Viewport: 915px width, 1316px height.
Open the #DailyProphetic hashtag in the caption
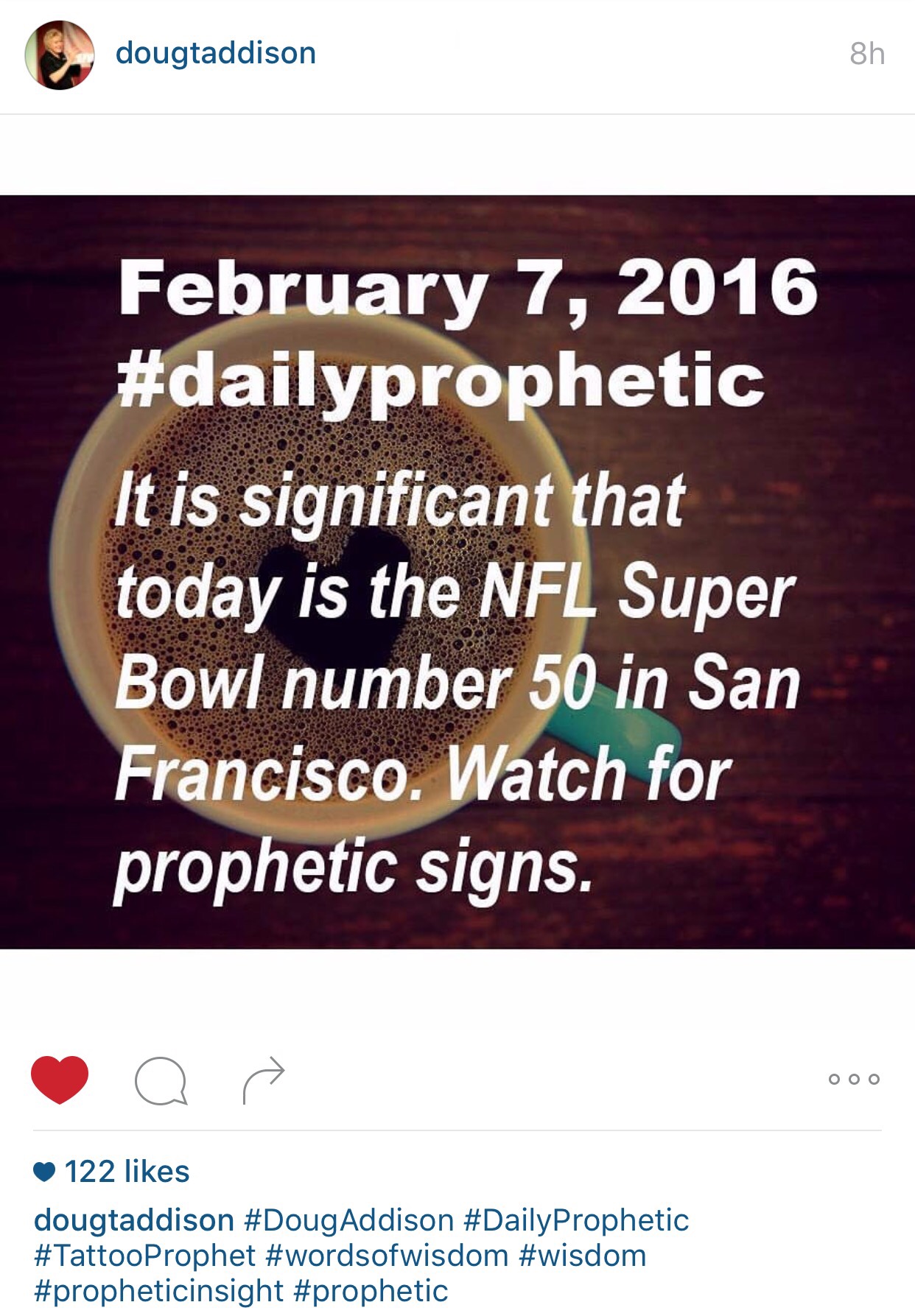coord(575,1220)
